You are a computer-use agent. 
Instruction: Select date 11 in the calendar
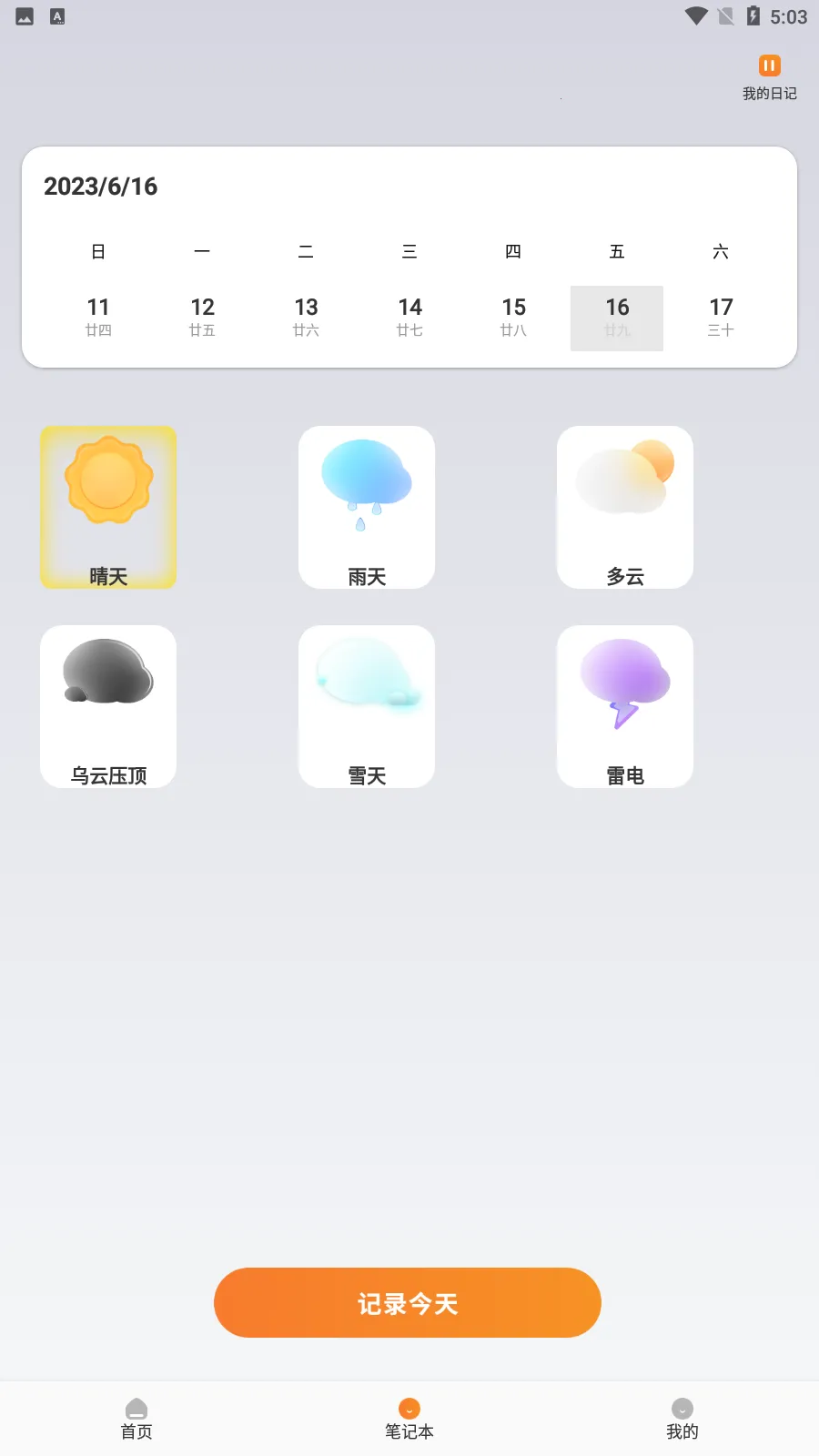(x=98, y=318)
